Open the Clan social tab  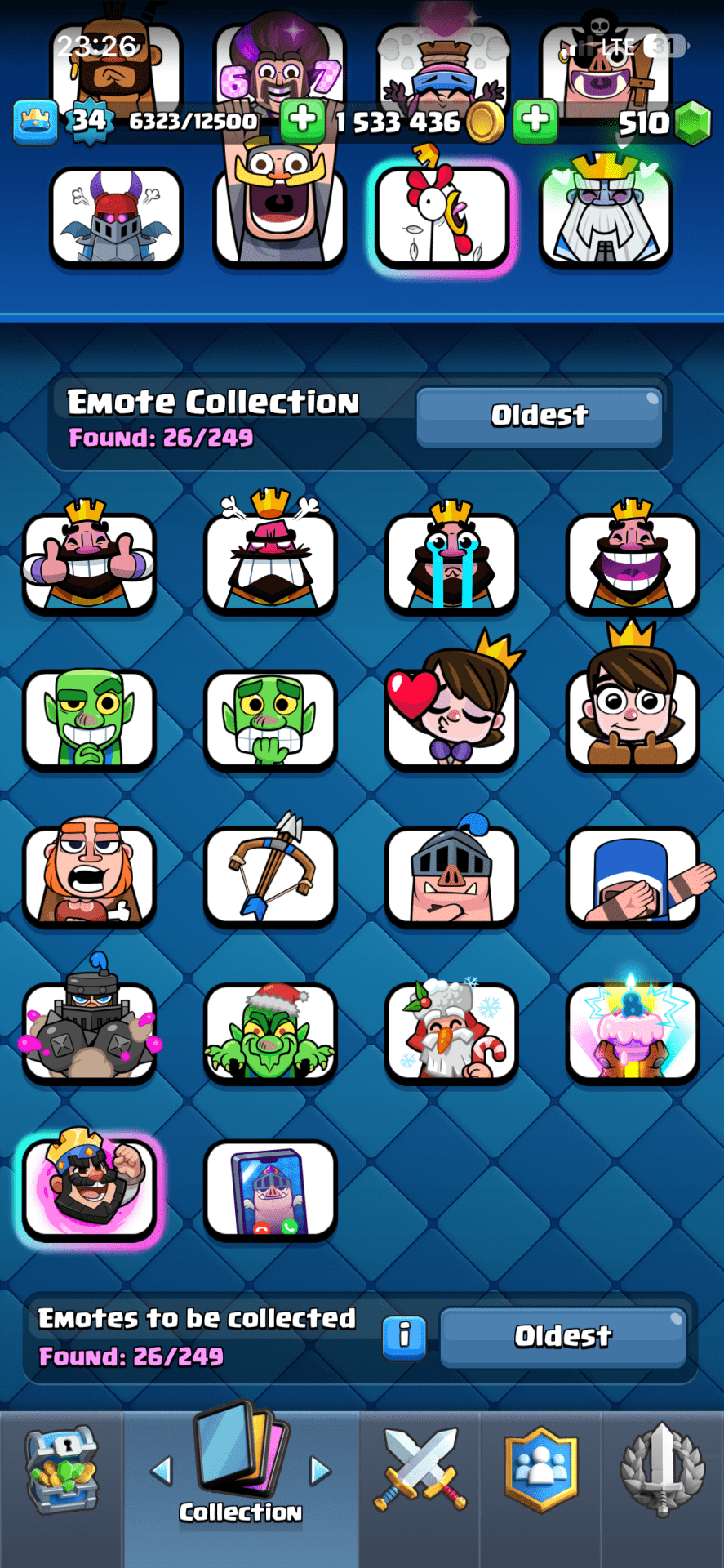(541, 1470)
